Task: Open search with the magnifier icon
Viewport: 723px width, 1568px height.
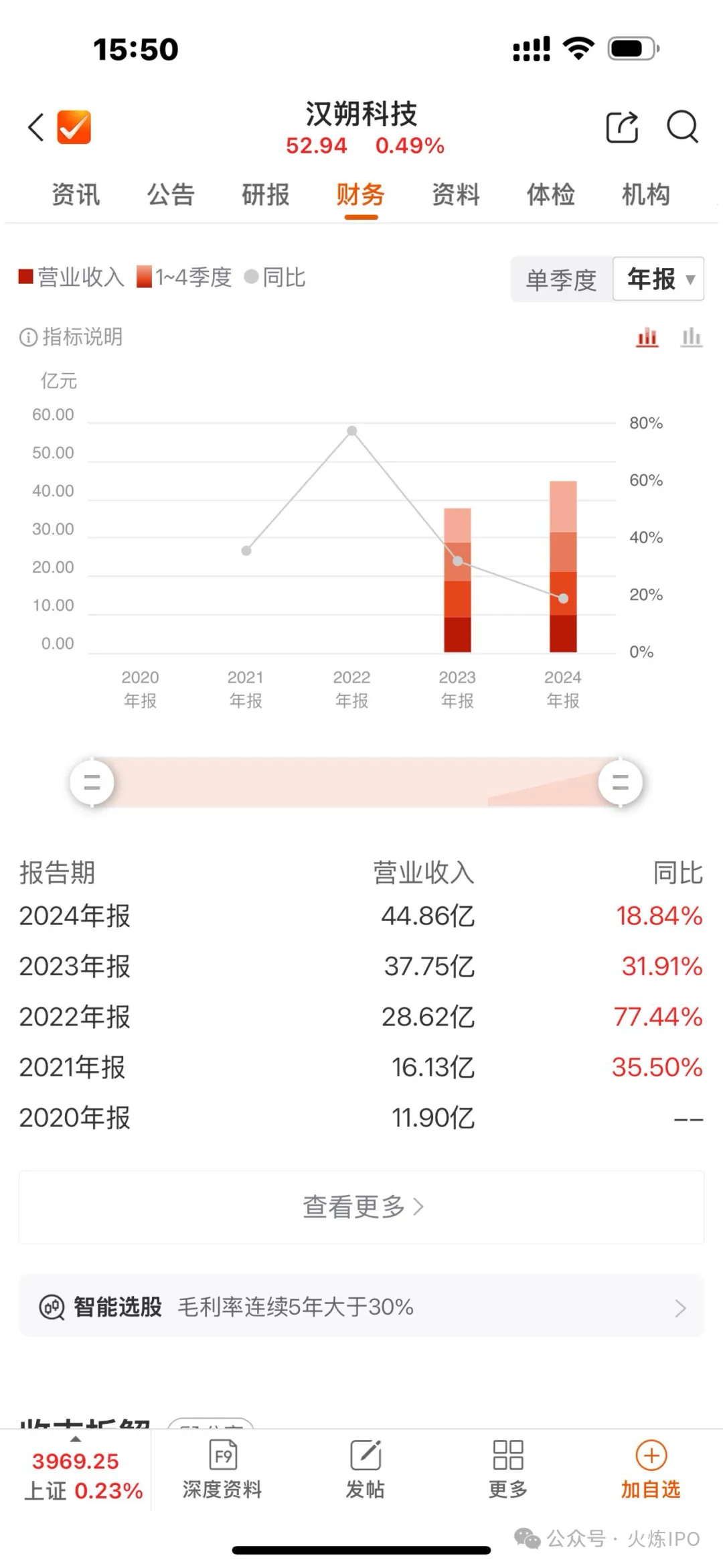Action: point(683,127)
